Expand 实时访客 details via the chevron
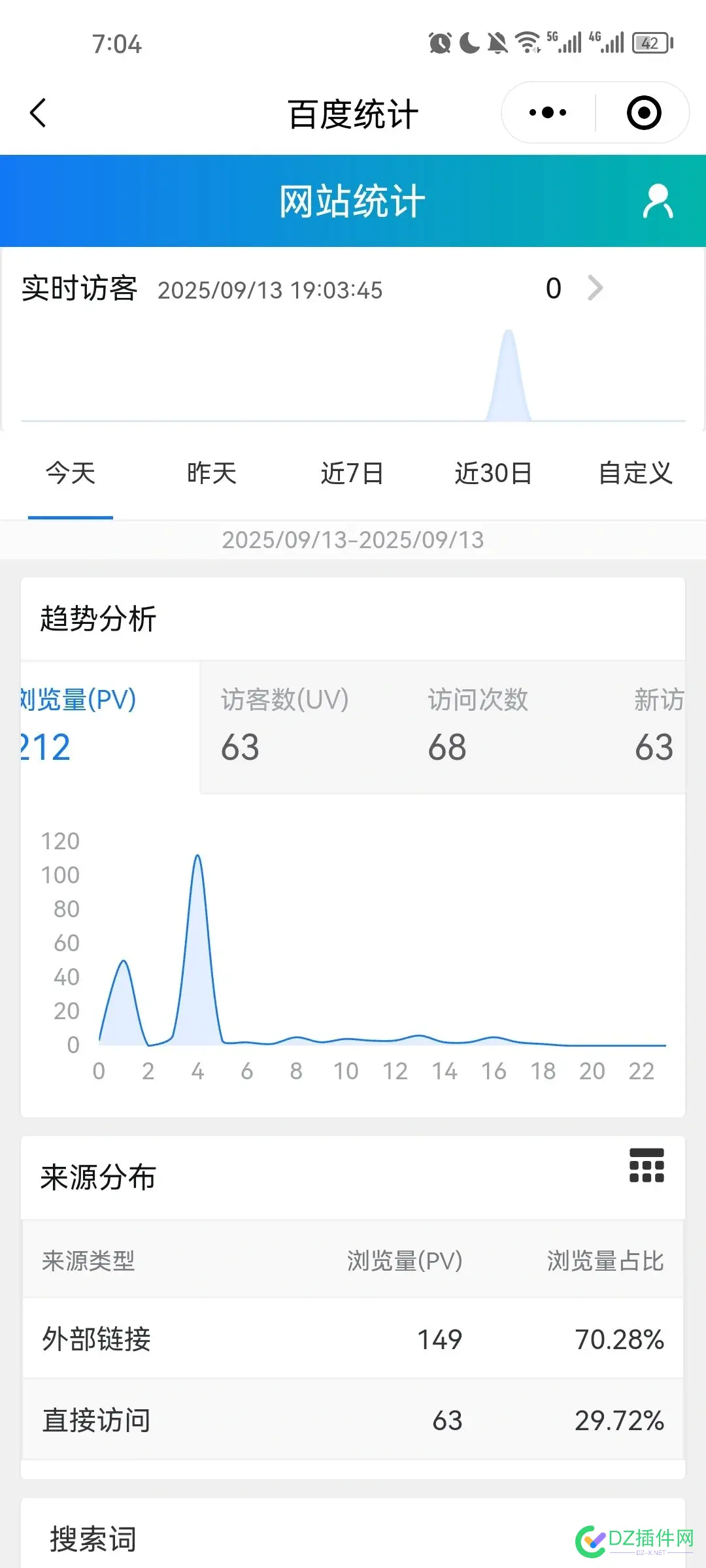 (x=596, y=289)
